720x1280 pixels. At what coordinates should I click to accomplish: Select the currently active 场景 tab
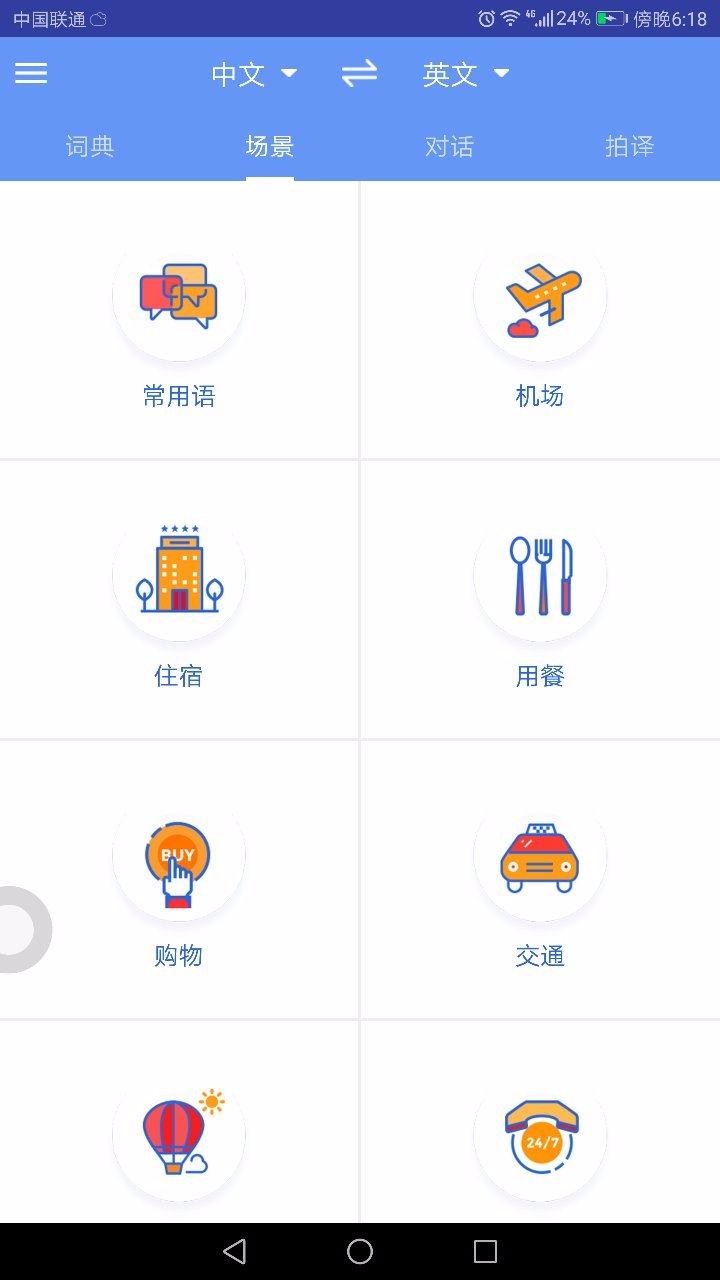click(269, 146)
